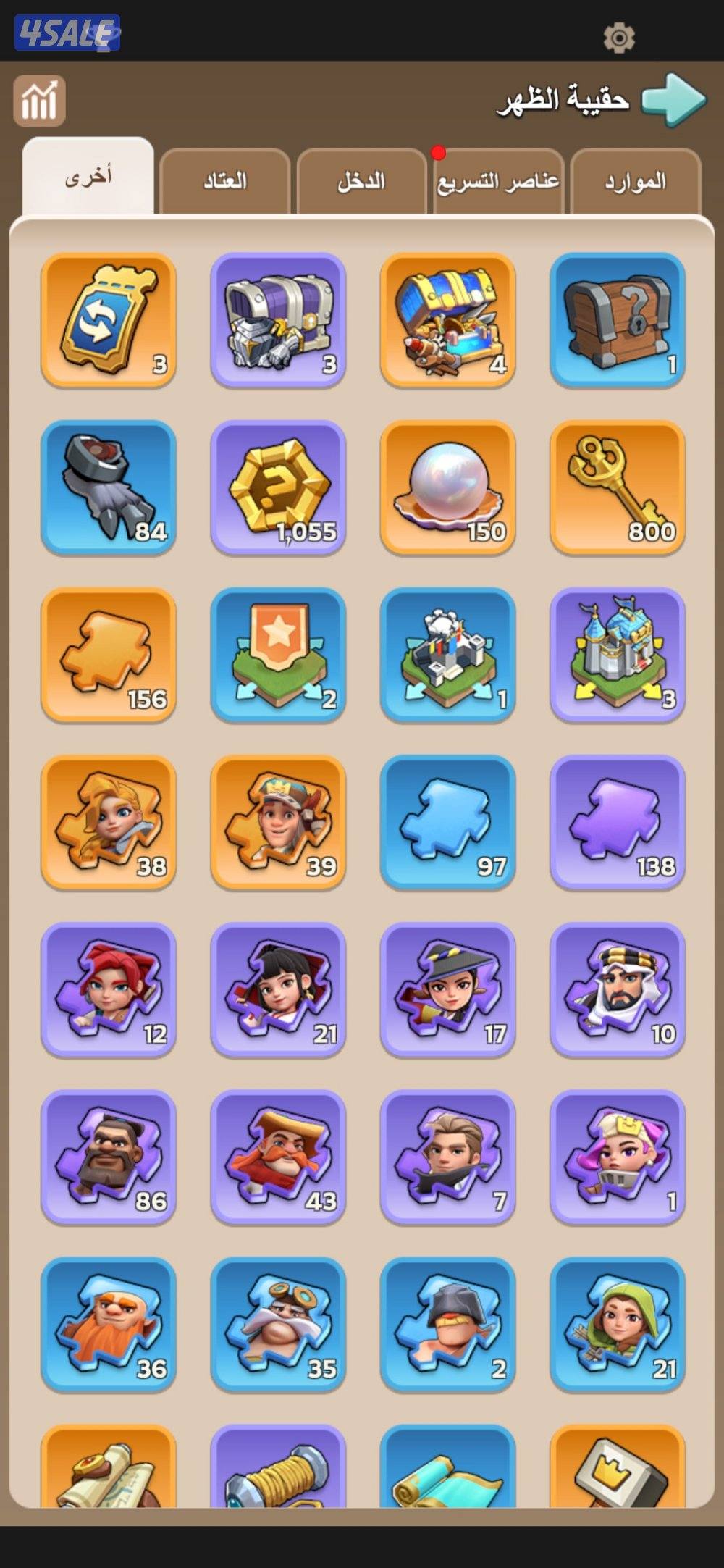Select the pearl item with 150
Viewport: 724px width, 1568px height.
click(447, 487)
